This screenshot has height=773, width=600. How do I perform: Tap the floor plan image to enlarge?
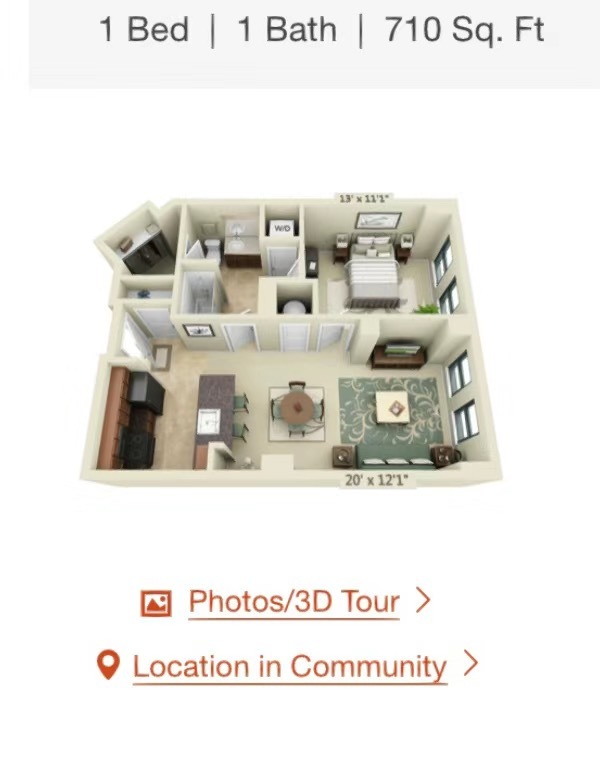(x=290, y=340)
